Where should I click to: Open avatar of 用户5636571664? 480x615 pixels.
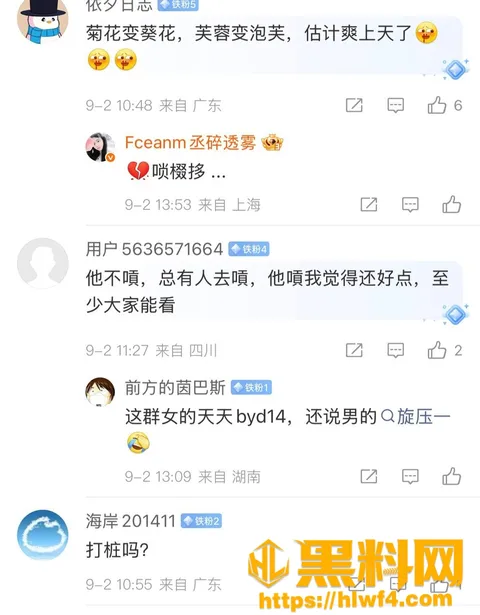pos(43,263)
